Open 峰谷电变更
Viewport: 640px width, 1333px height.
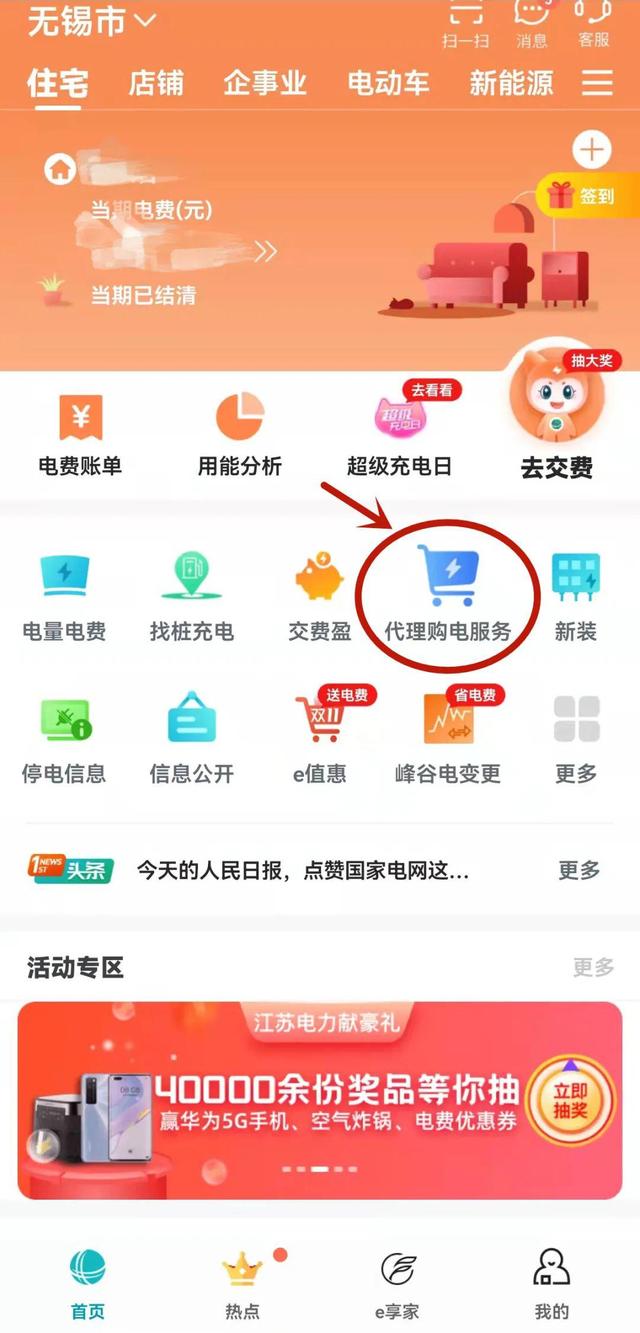click(x=448, y=738)
